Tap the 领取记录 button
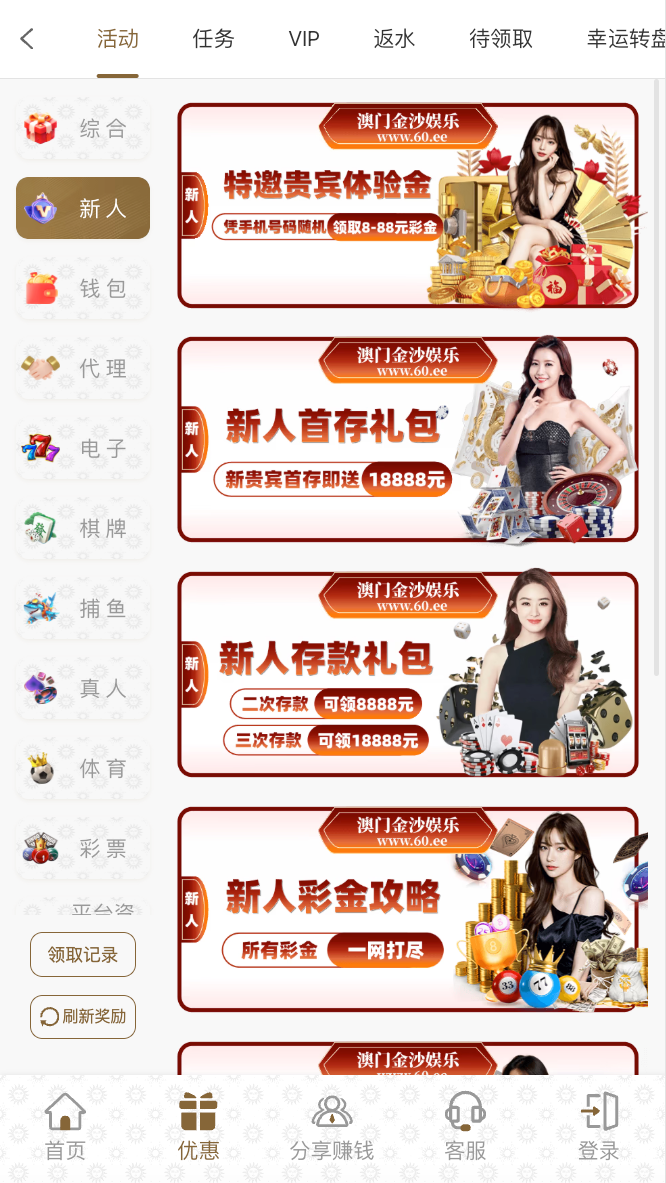Viewport: 666px width, 1183px height. (83, 955)
